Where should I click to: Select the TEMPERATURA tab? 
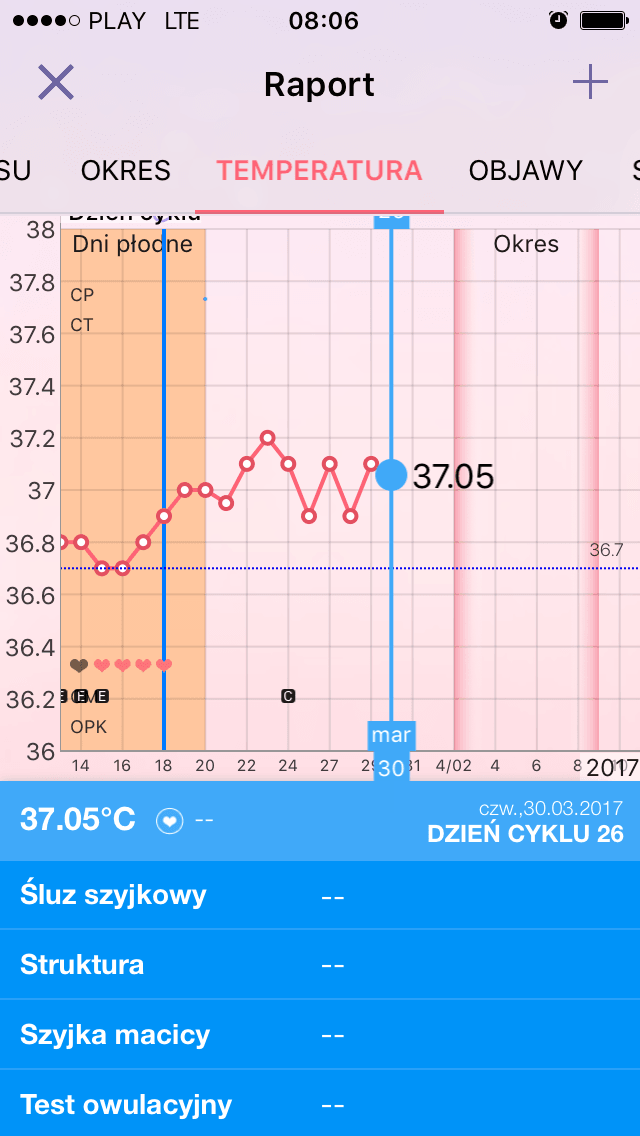click(319, 170)
